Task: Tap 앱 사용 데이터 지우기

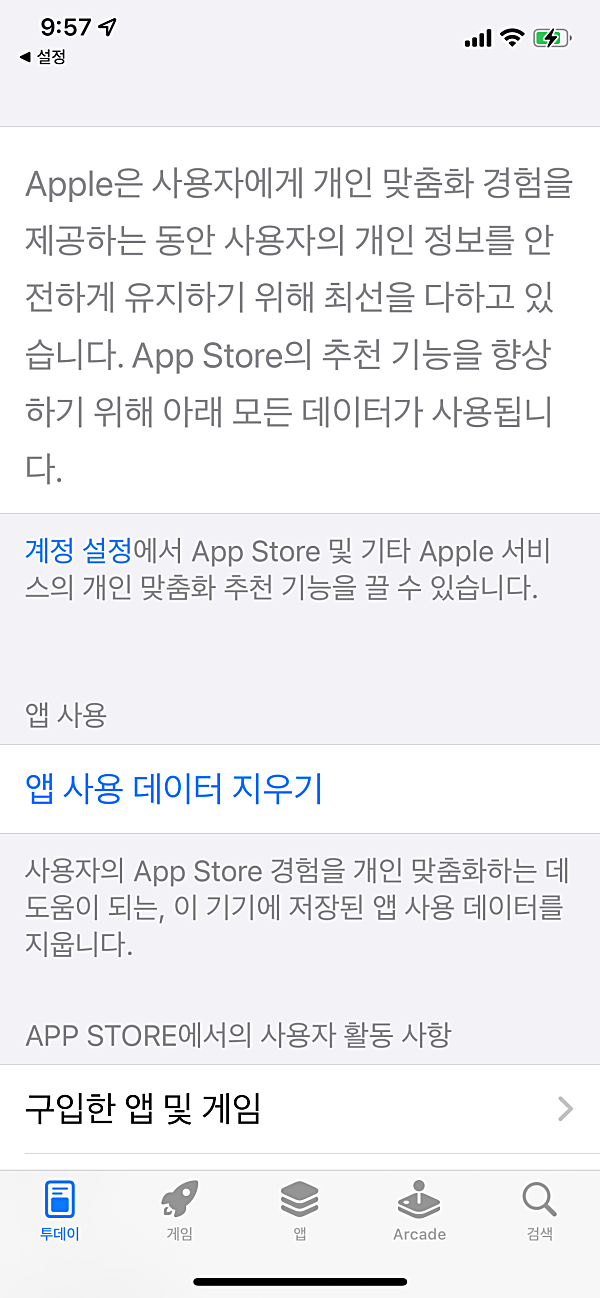Action: pyautogui.click(x=300, y=789)
